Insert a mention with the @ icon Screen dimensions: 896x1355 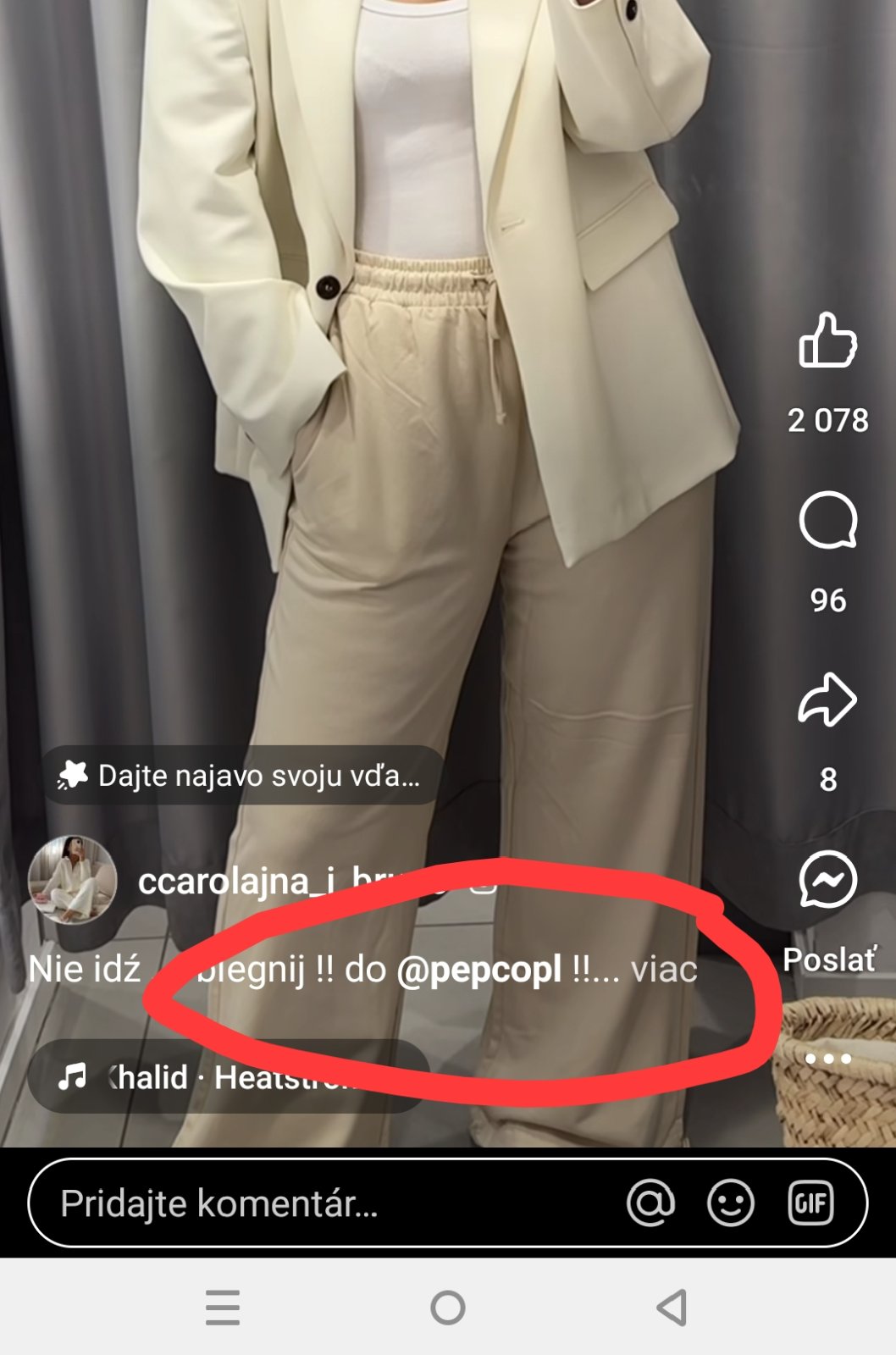650,1203
